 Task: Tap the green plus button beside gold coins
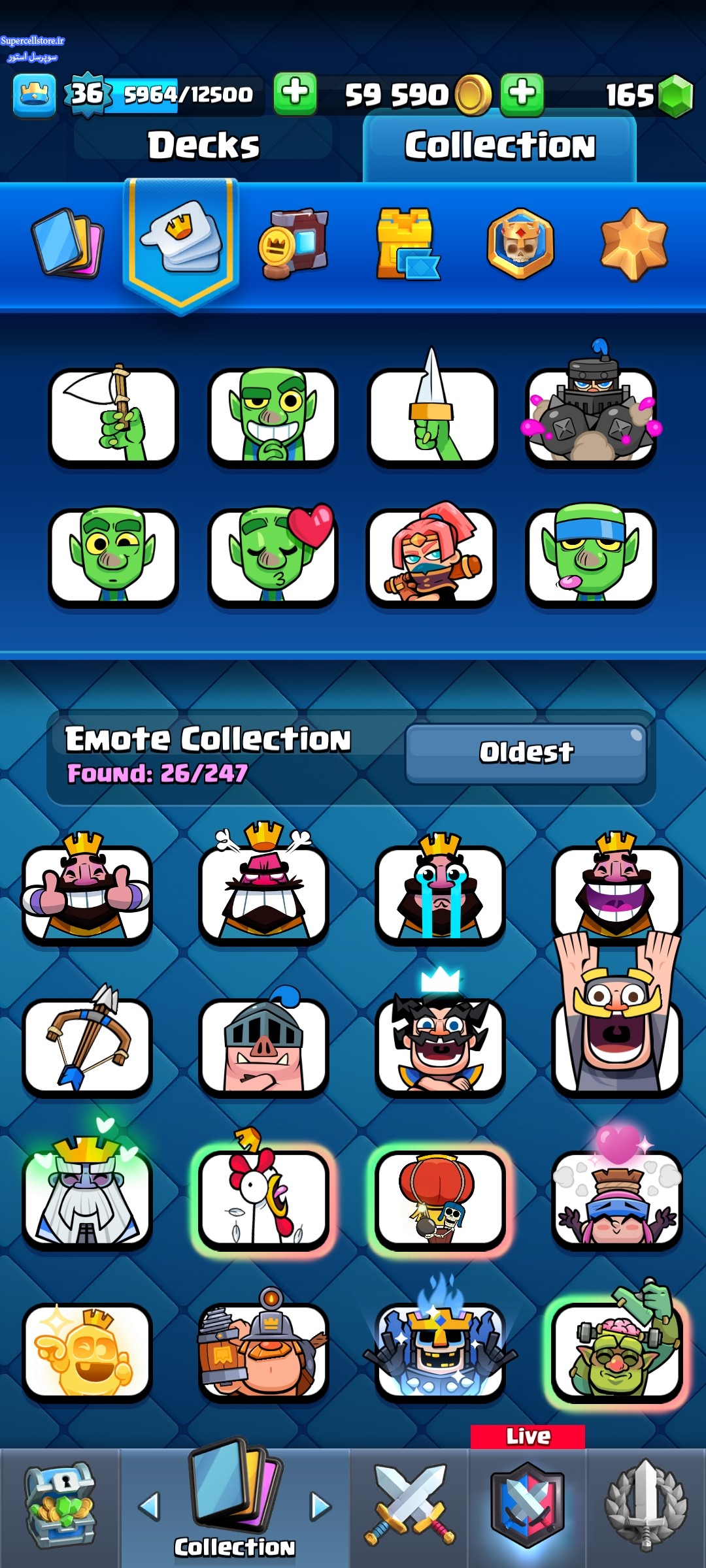(x=522, y=94)
